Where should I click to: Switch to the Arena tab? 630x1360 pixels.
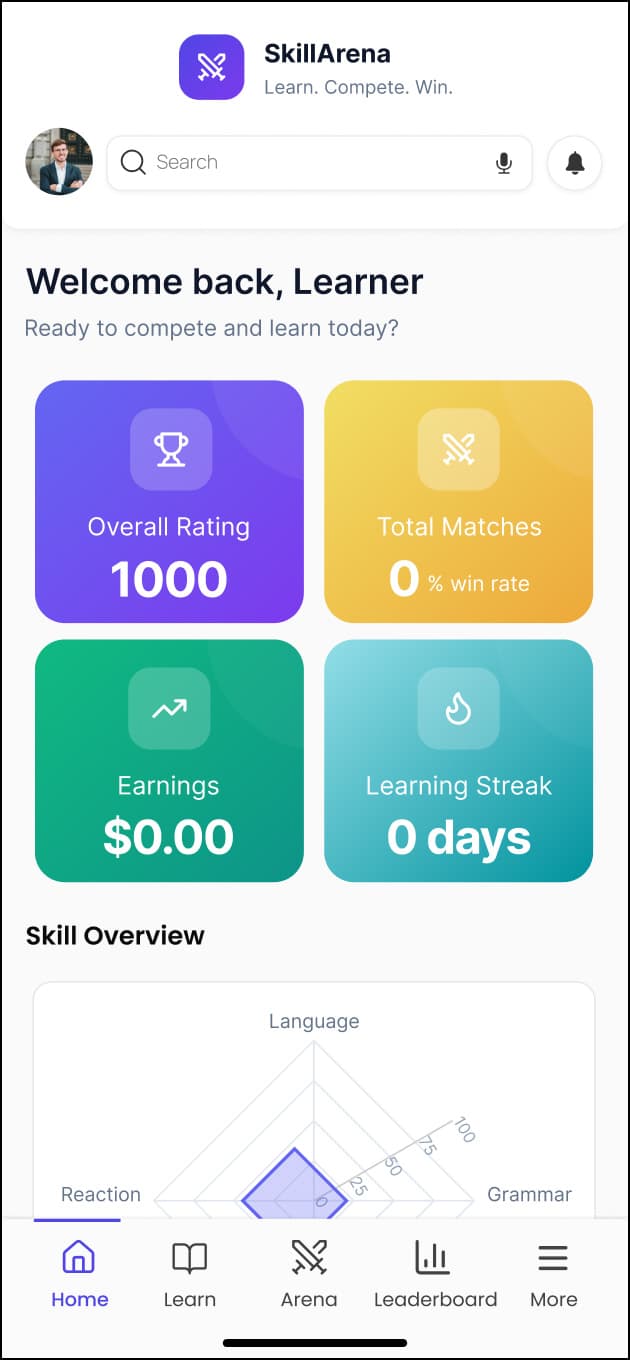[x=309, y=1274]
